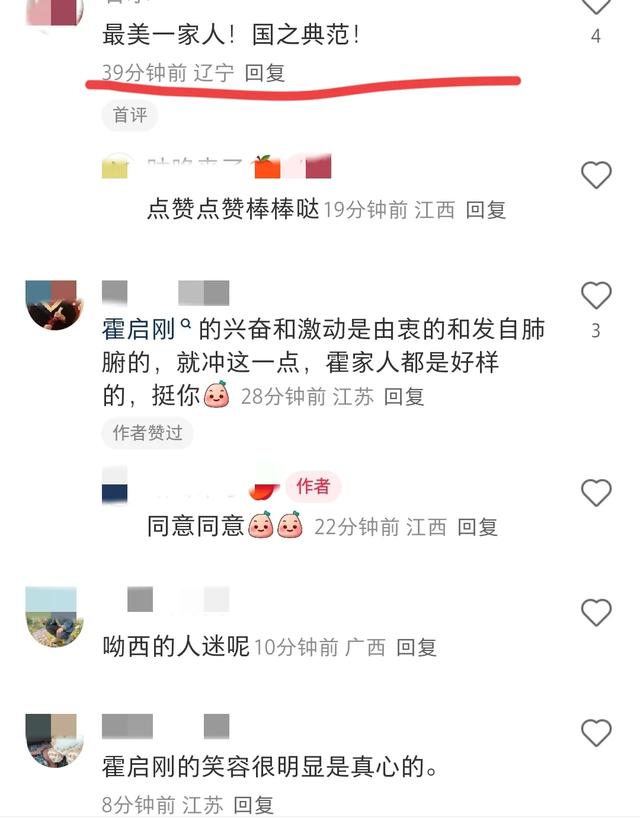Like the comment 点赞点赞棒棒哒

click(596, 176)
